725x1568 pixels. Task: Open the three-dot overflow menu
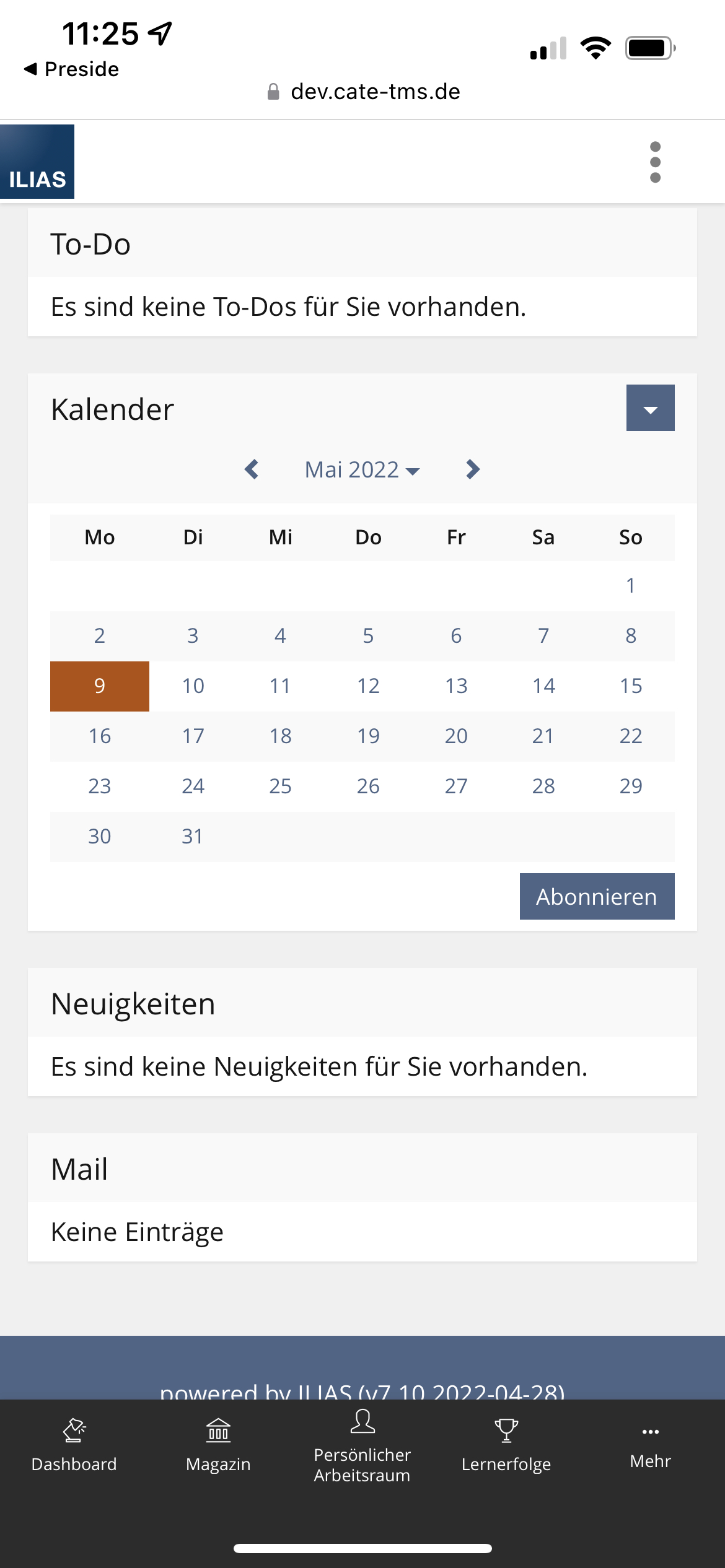coord(655,162)
